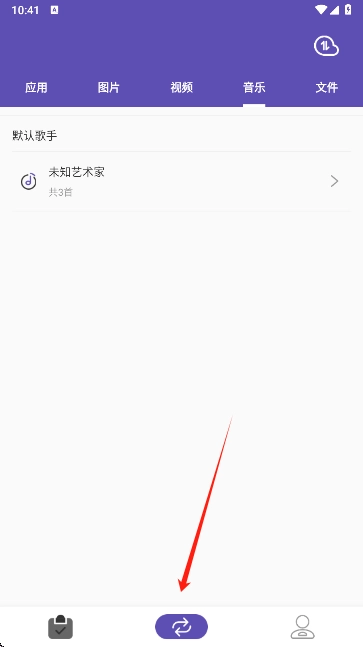Screen dimensions: 363x647
Task: Switch to the 文件 tab
Action: pyautogui.click(x=327, y=87)
